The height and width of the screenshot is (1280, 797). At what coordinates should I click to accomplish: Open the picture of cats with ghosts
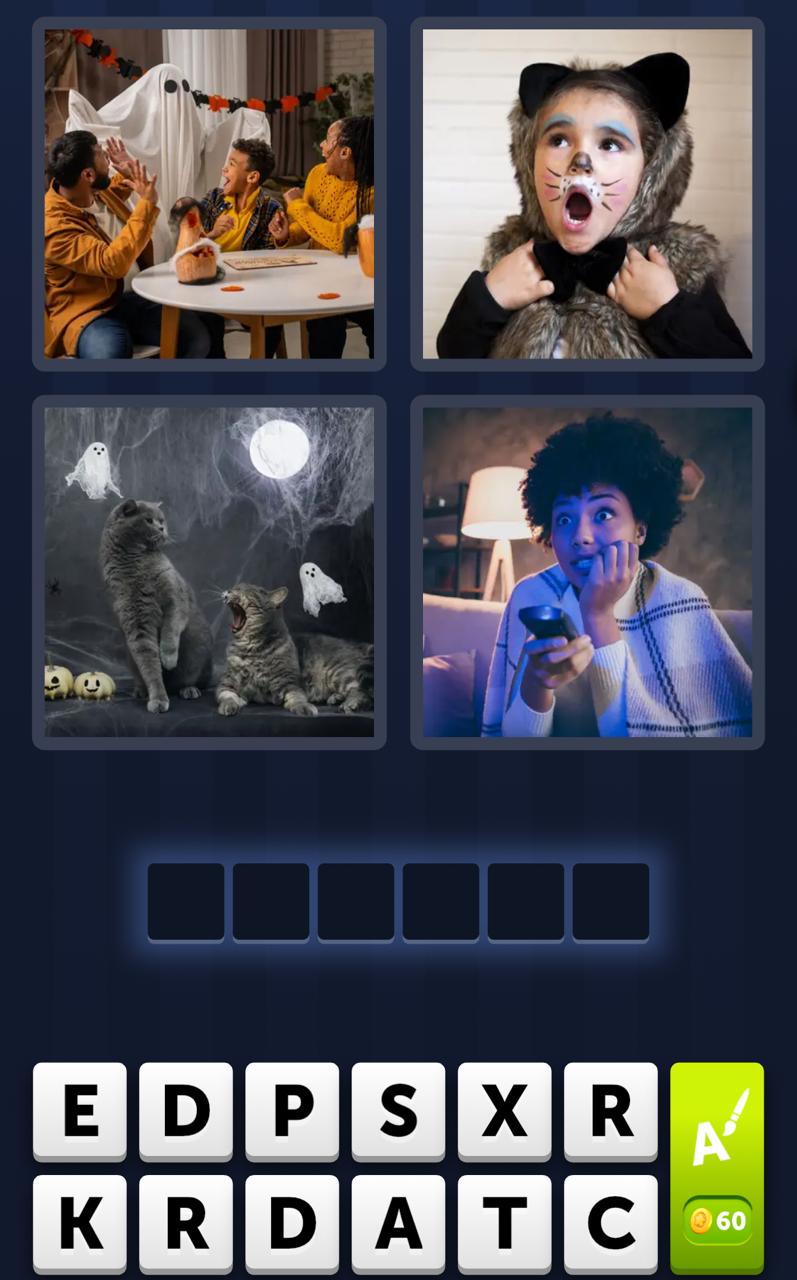[x=209, y=572]
